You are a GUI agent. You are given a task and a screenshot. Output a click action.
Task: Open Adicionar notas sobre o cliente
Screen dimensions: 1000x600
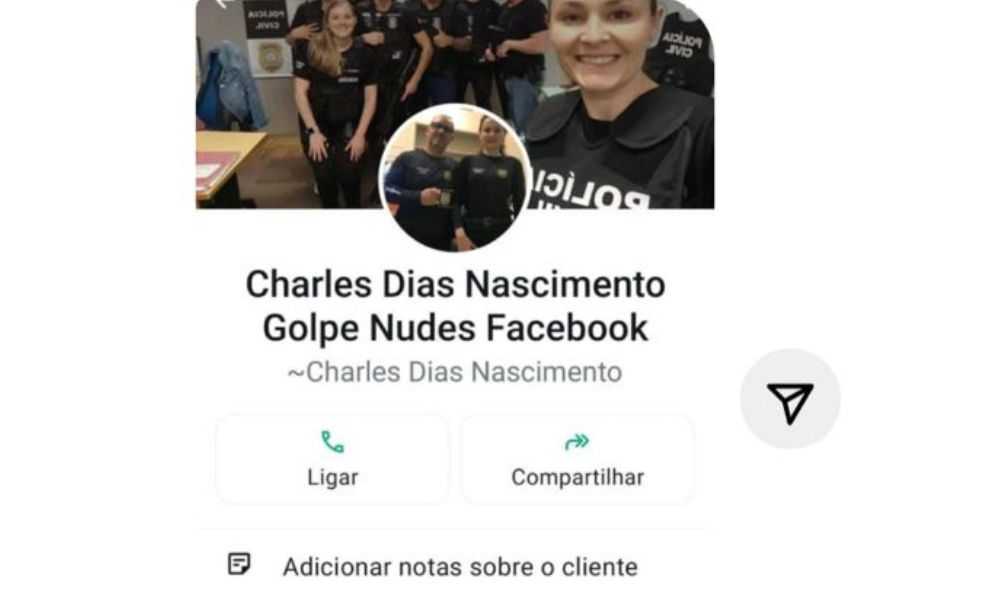(x=459, y=567)
